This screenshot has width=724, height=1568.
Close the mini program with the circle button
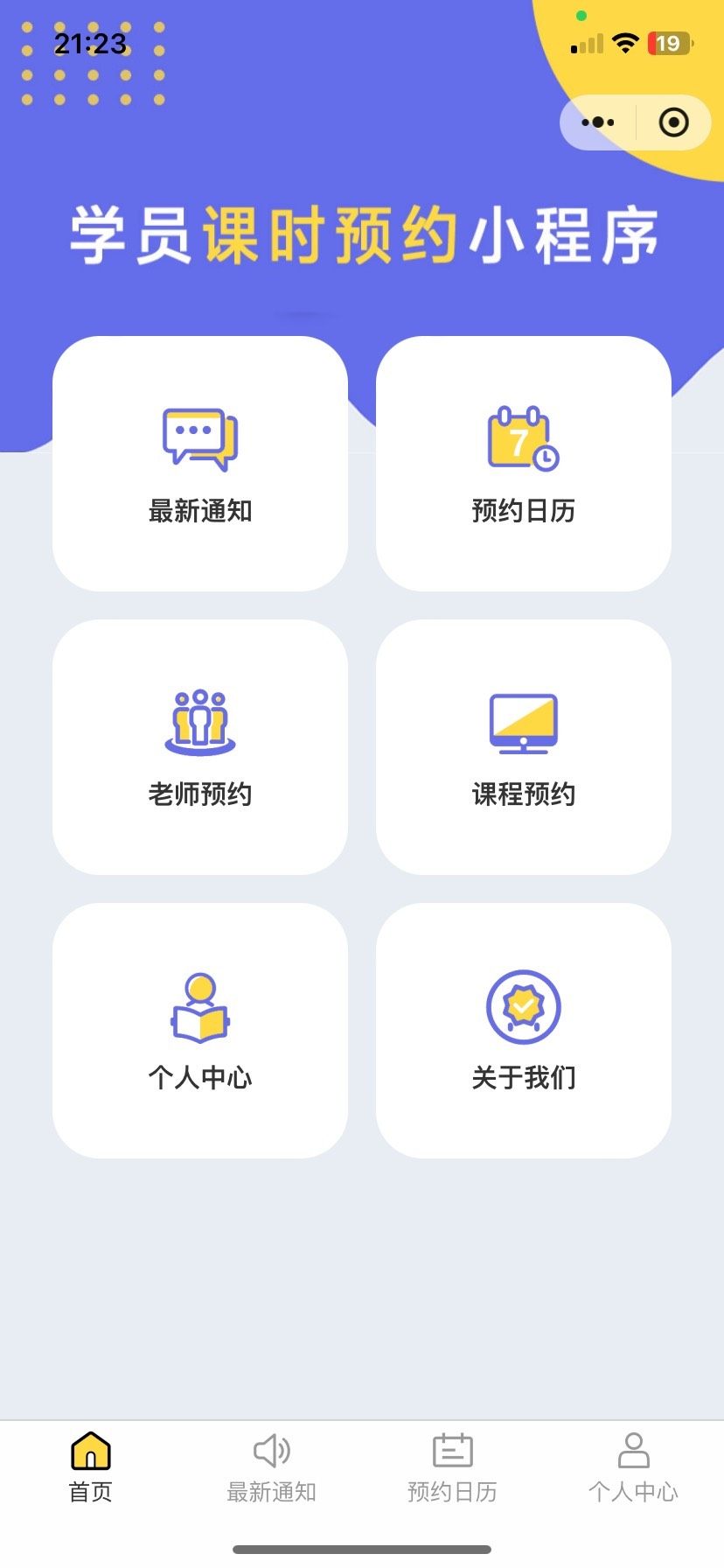673,122
